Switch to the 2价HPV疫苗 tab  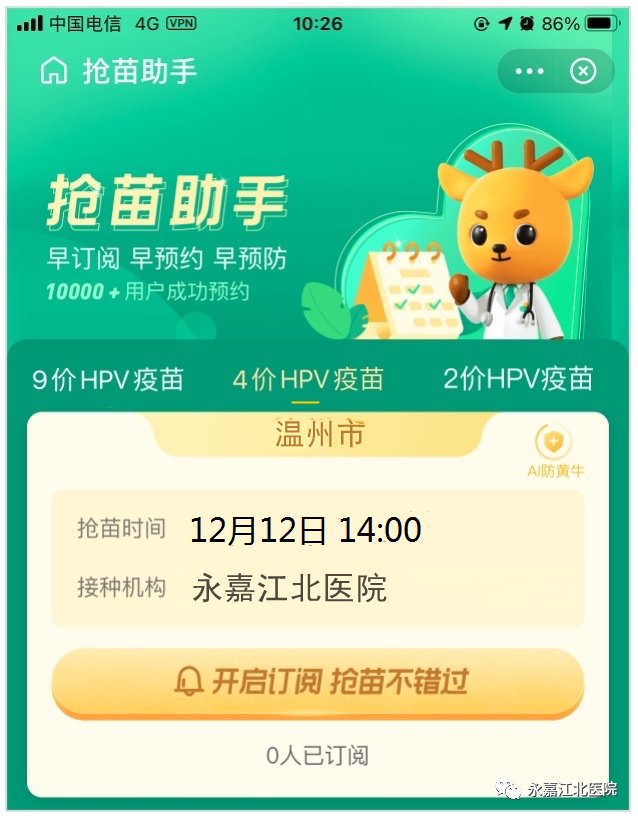tap(517, 379)
